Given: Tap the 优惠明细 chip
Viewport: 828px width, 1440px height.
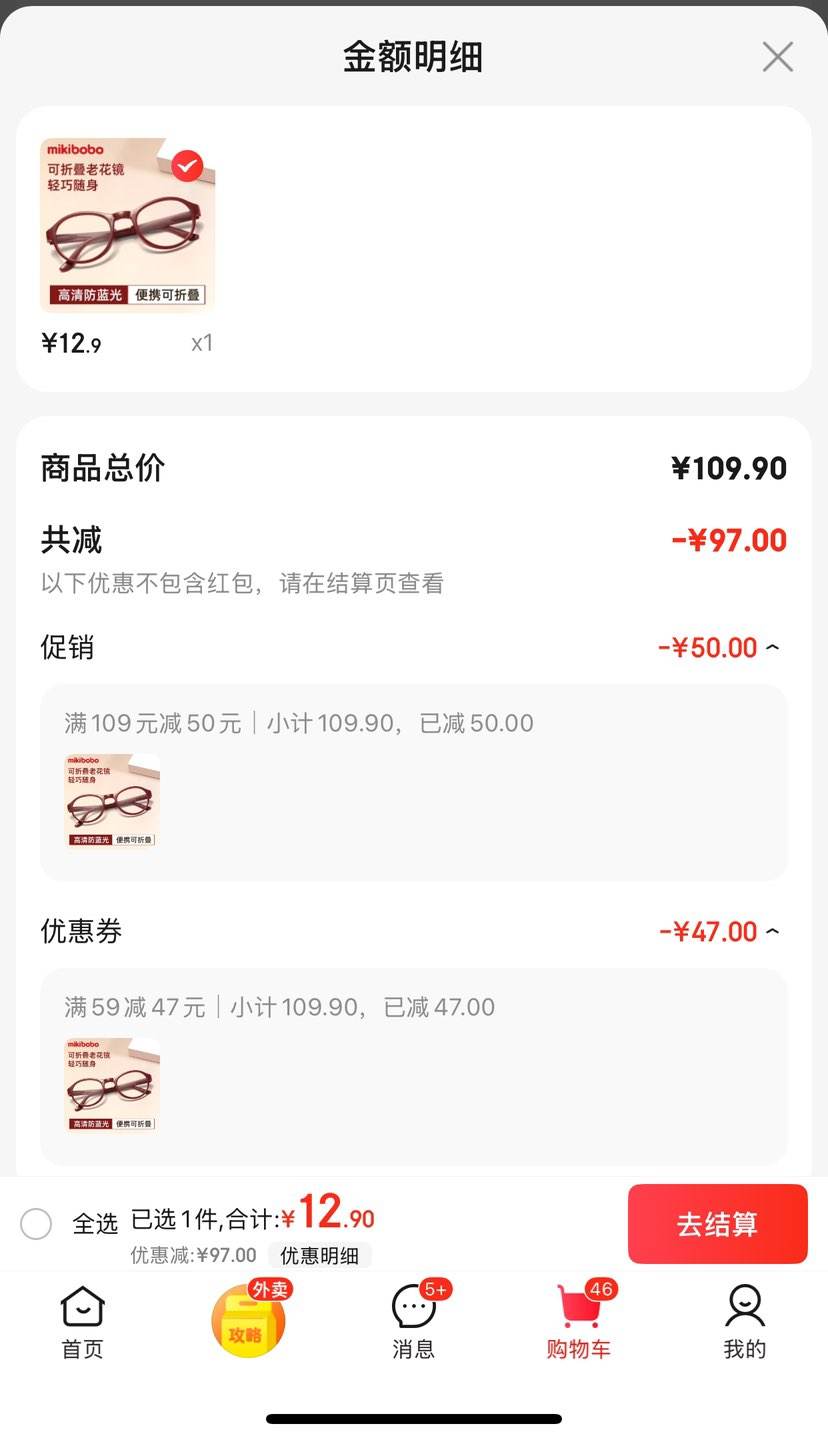Looking at the screenshot, I should click(319, 1255).
